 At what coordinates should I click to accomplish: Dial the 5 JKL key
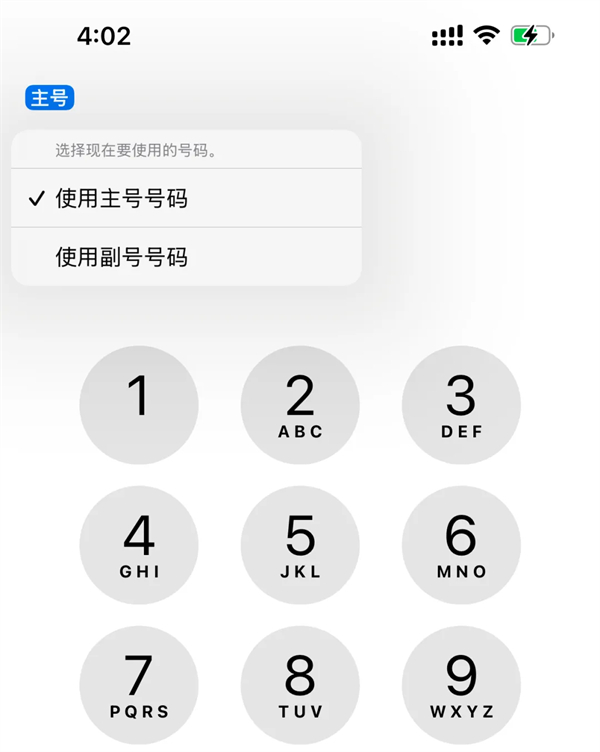click(300, 544)
